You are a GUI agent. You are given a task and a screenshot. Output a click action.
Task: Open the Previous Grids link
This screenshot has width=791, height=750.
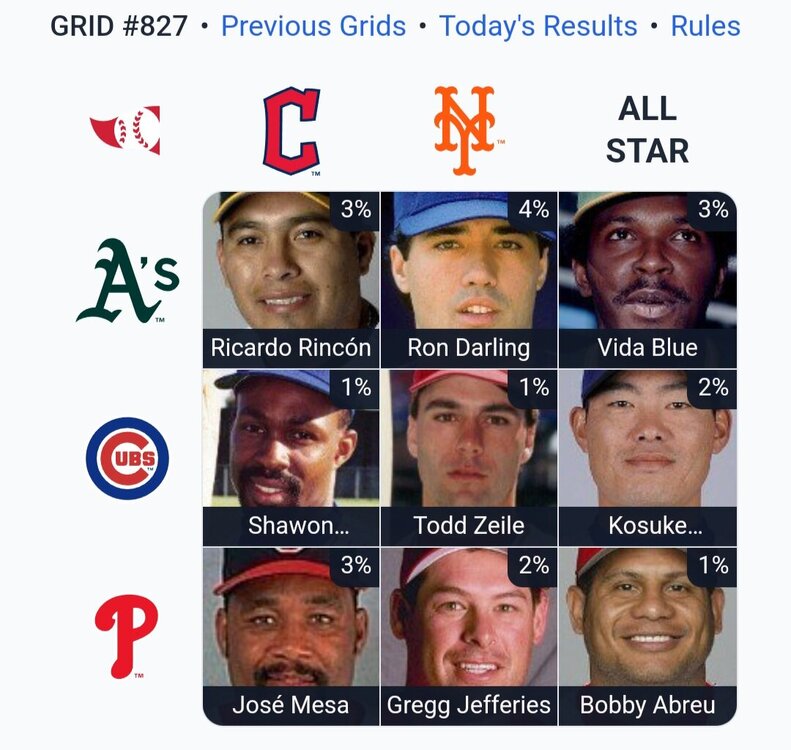pyautogui.click(x=313, y=25)
